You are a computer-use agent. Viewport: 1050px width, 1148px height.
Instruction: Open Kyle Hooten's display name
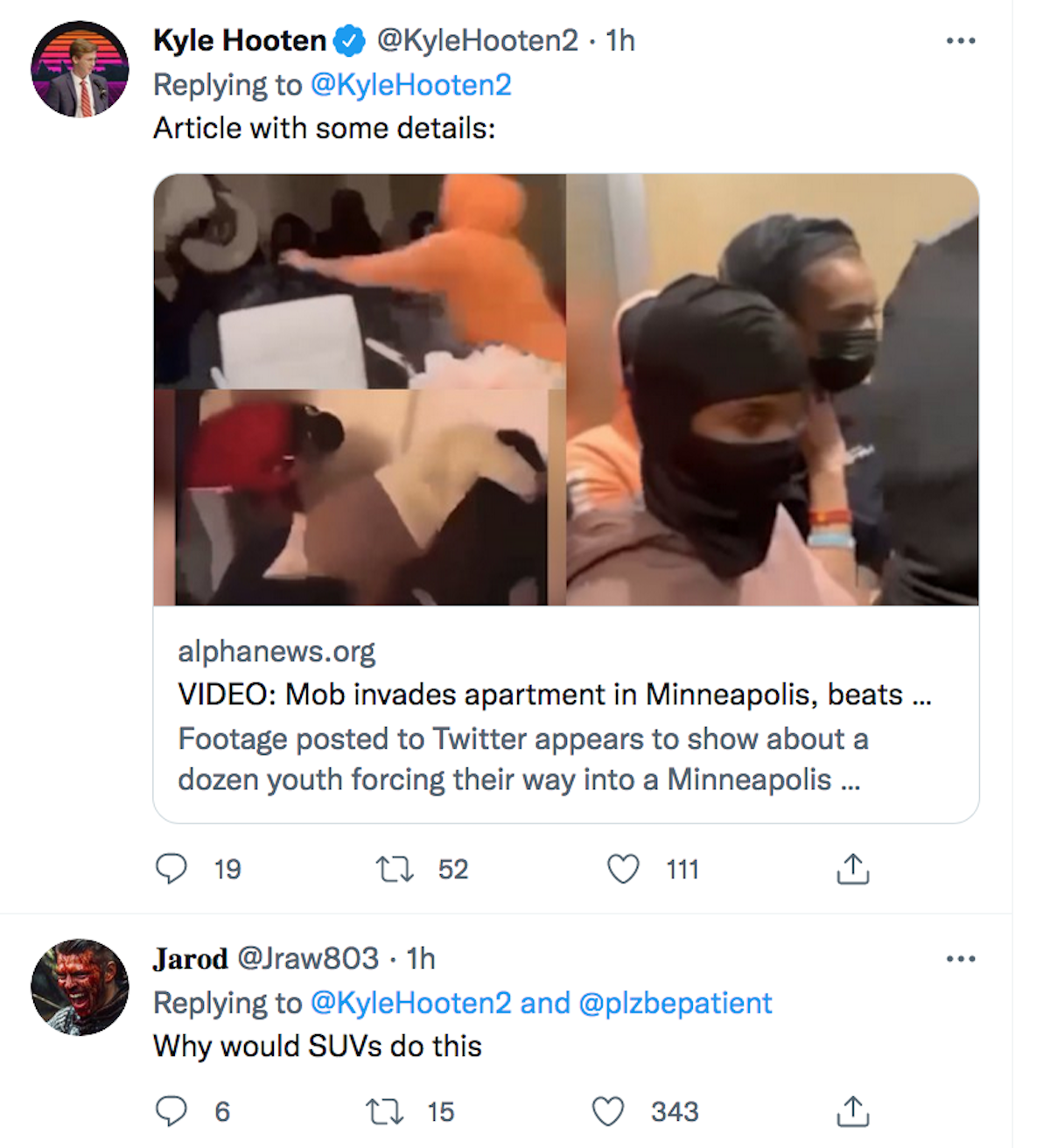click(239, 41)
